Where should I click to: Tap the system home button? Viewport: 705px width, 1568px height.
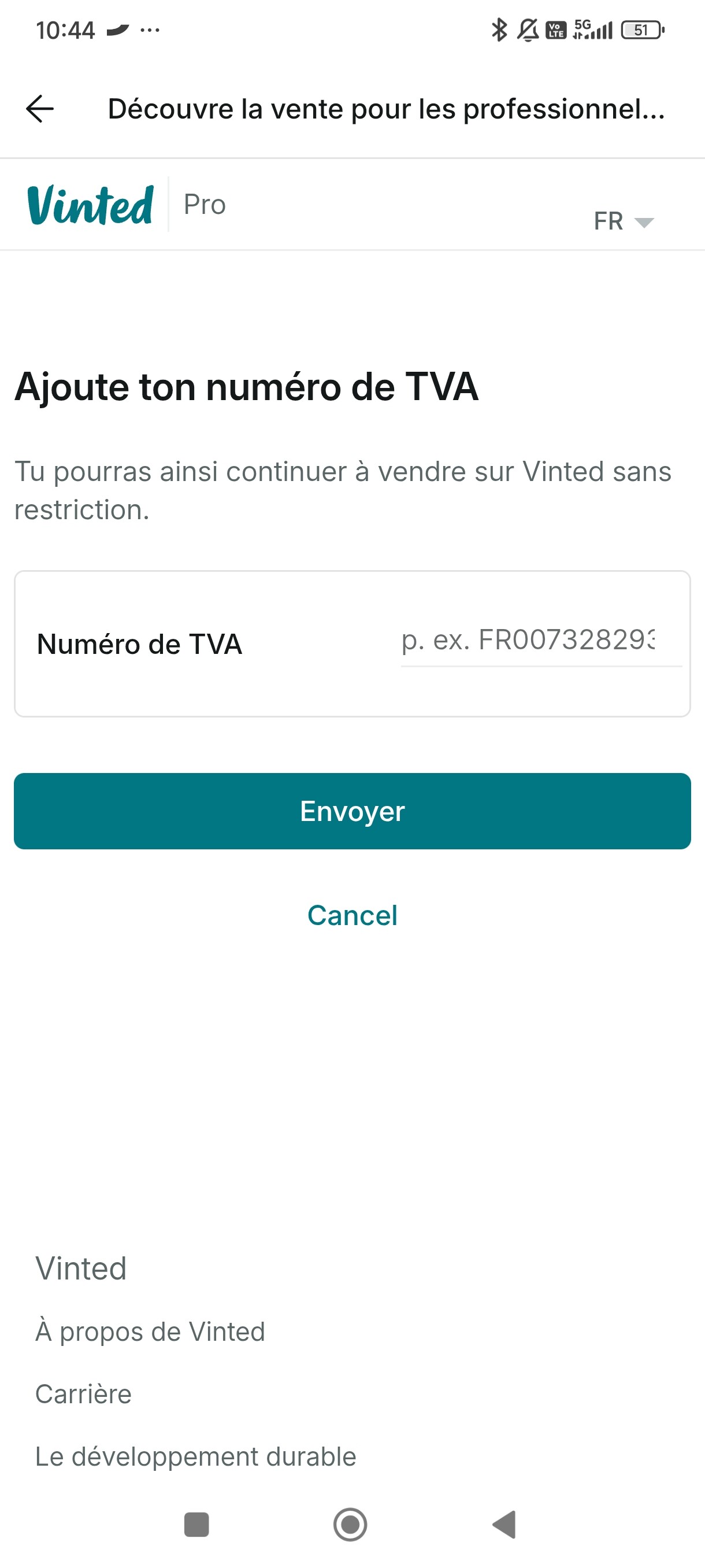coord(350,1524)
